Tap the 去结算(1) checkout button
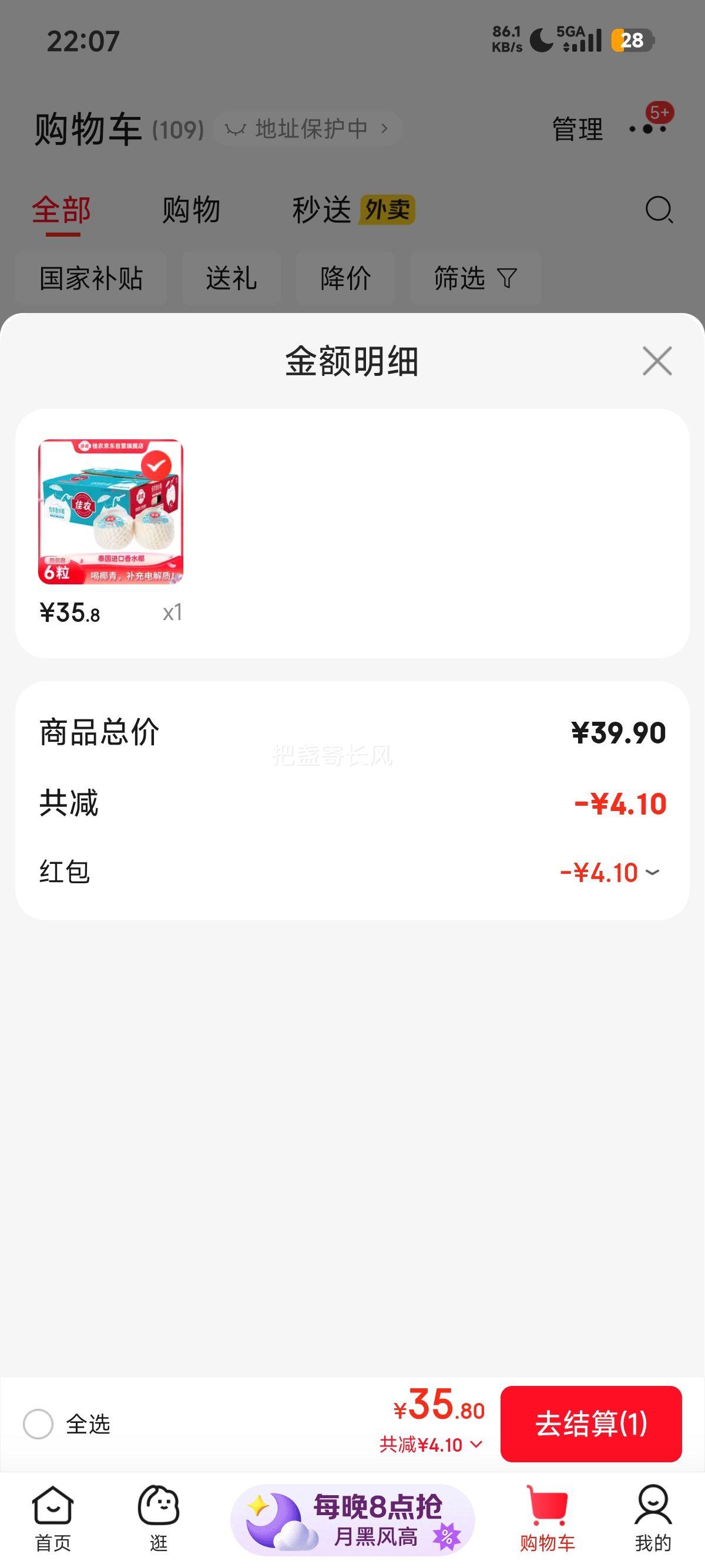The image size is (705, 1568). 592,1424
